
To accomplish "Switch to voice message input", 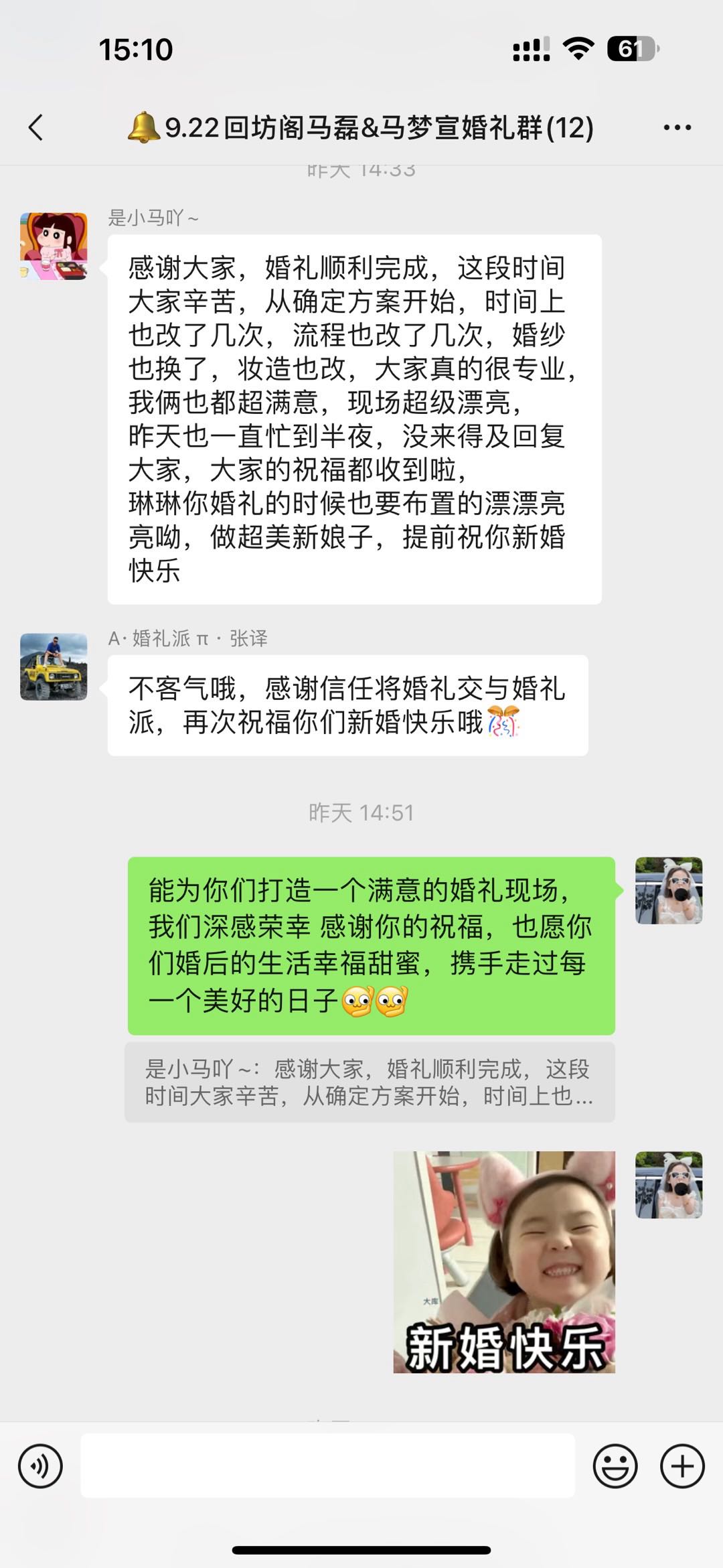I will click(x=40, y=1466).
